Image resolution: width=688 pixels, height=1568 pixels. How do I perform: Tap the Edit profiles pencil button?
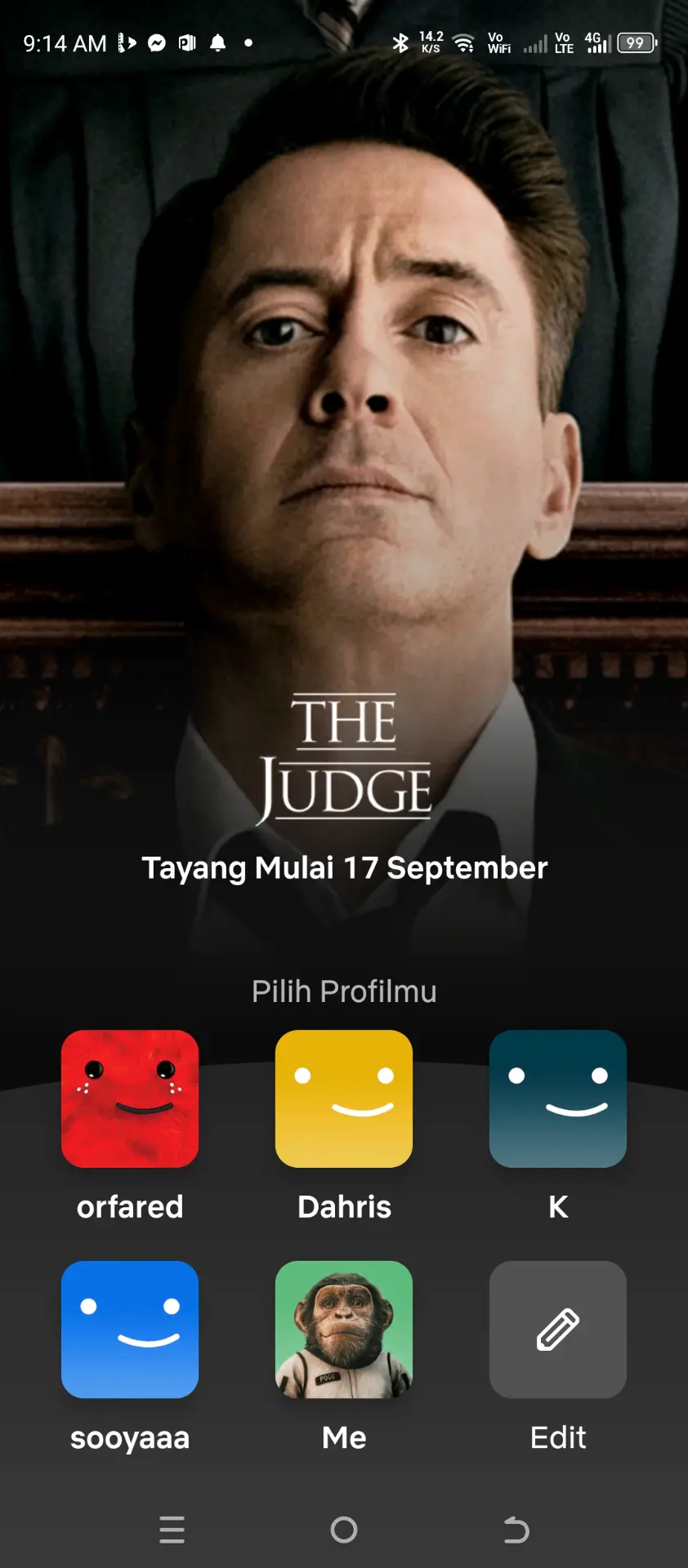point(558,1330)
